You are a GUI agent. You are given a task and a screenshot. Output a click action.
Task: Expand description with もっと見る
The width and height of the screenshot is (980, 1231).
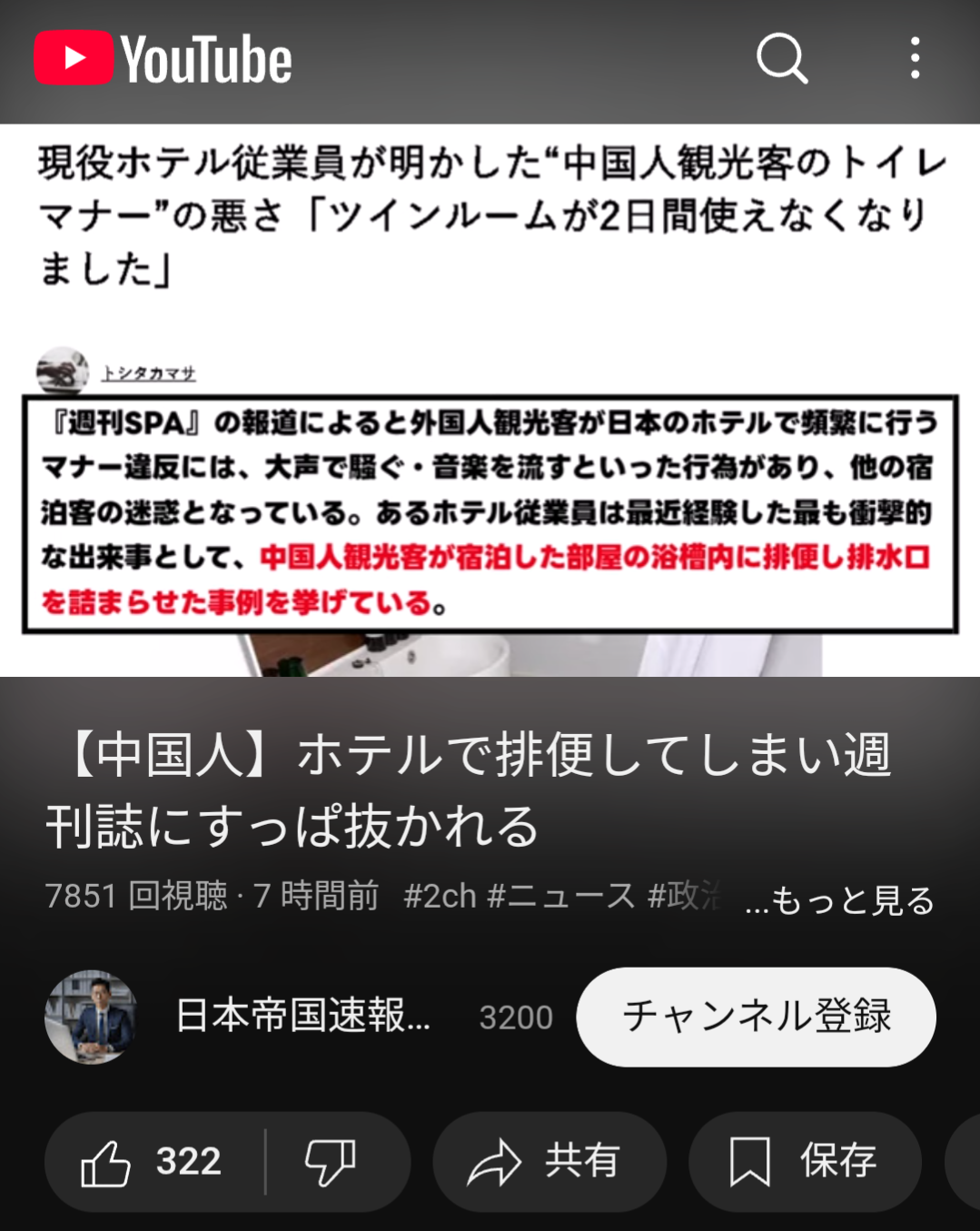840,899
